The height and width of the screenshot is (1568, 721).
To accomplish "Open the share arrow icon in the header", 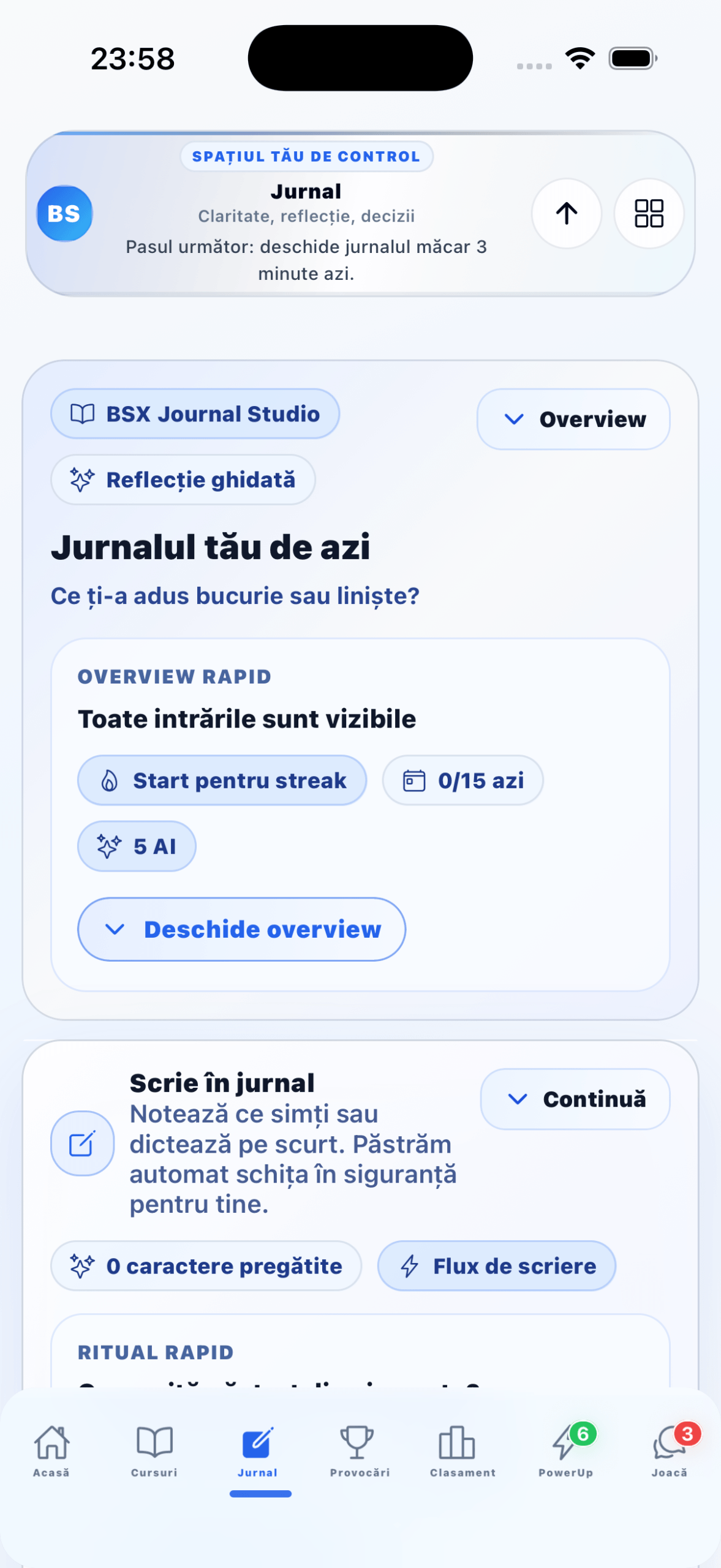I will click(565, 213).
